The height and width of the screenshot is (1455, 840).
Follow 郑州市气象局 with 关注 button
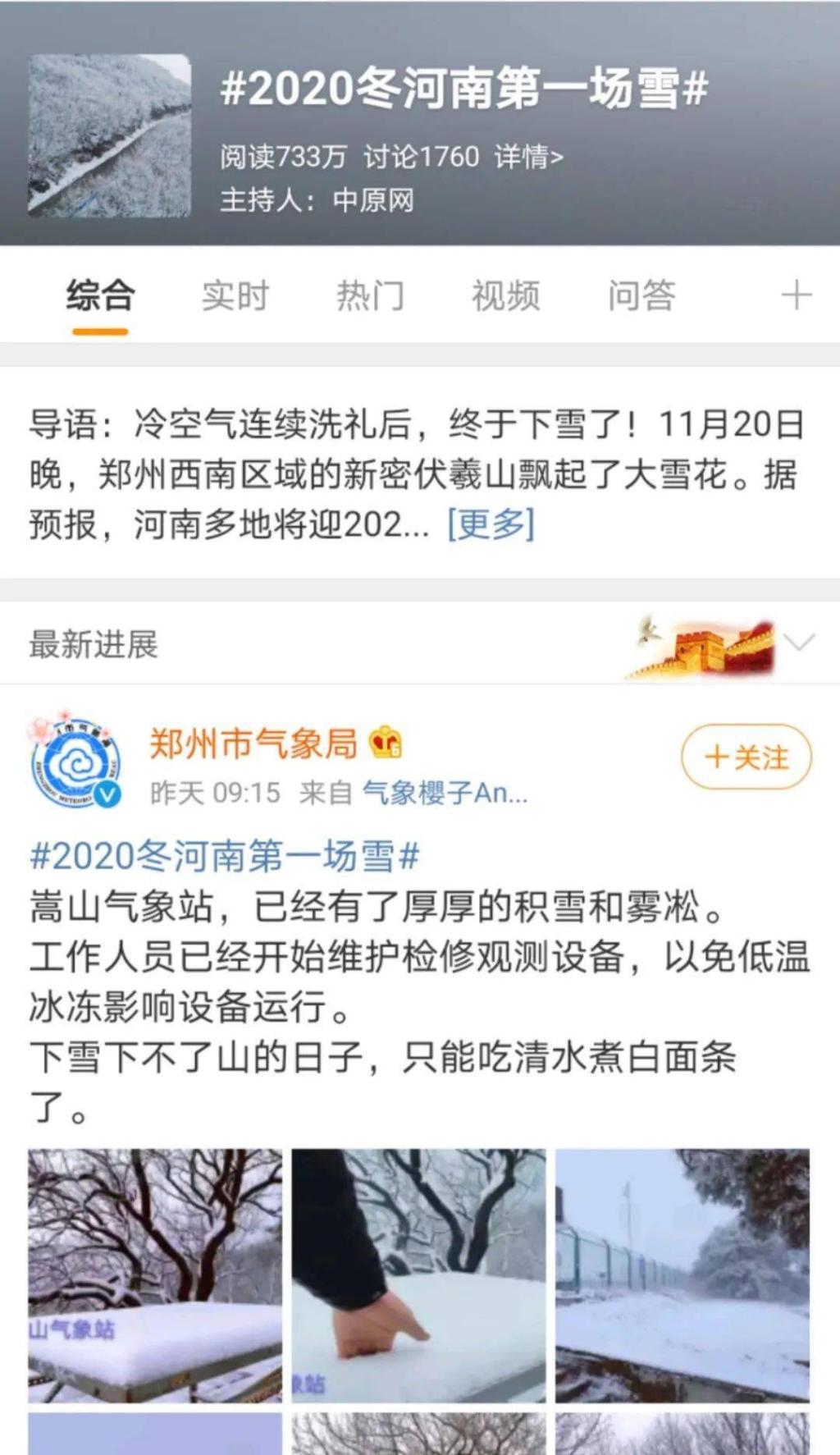coord(746,757)
